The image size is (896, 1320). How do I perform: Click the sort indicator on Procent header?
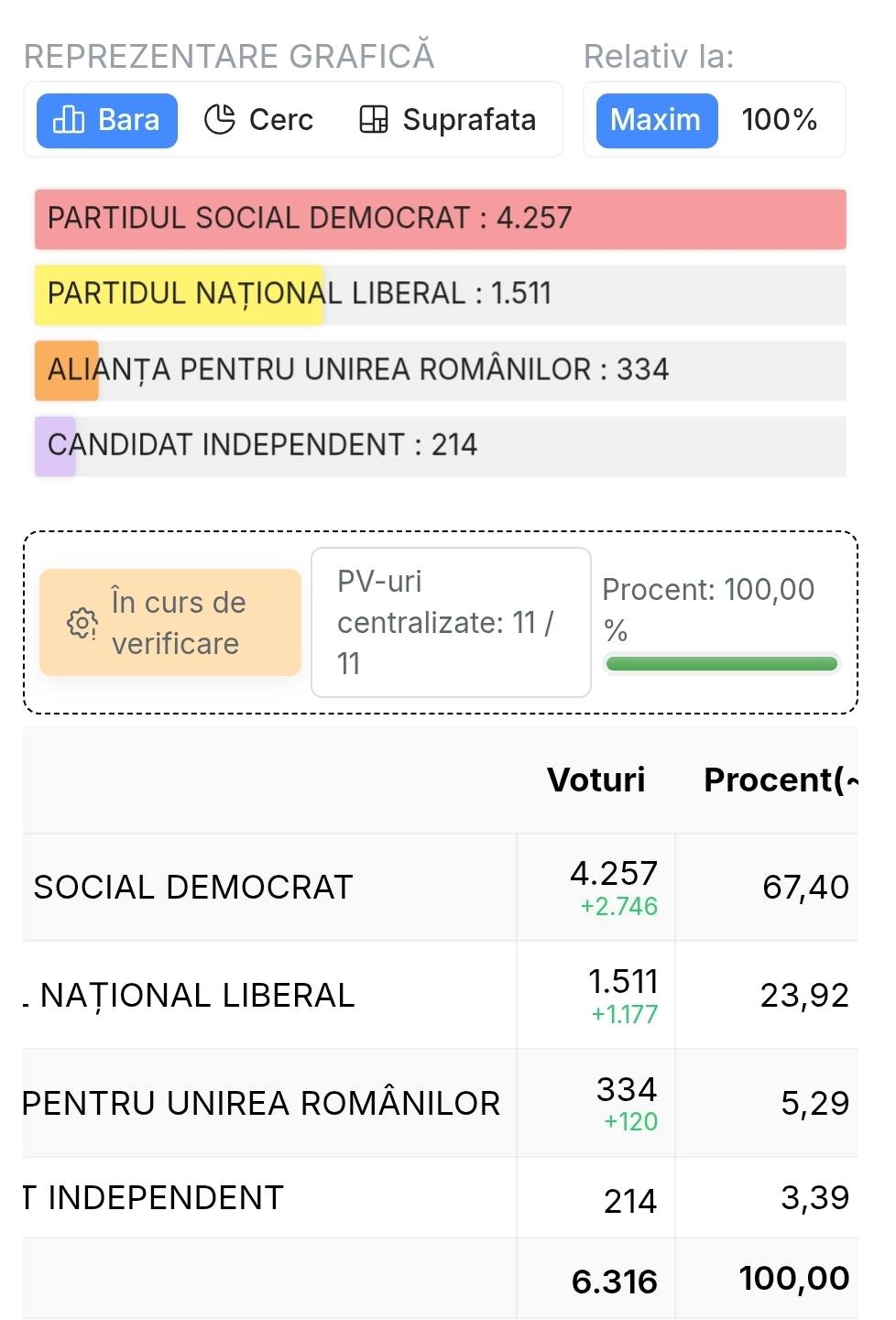coord(853,780)
